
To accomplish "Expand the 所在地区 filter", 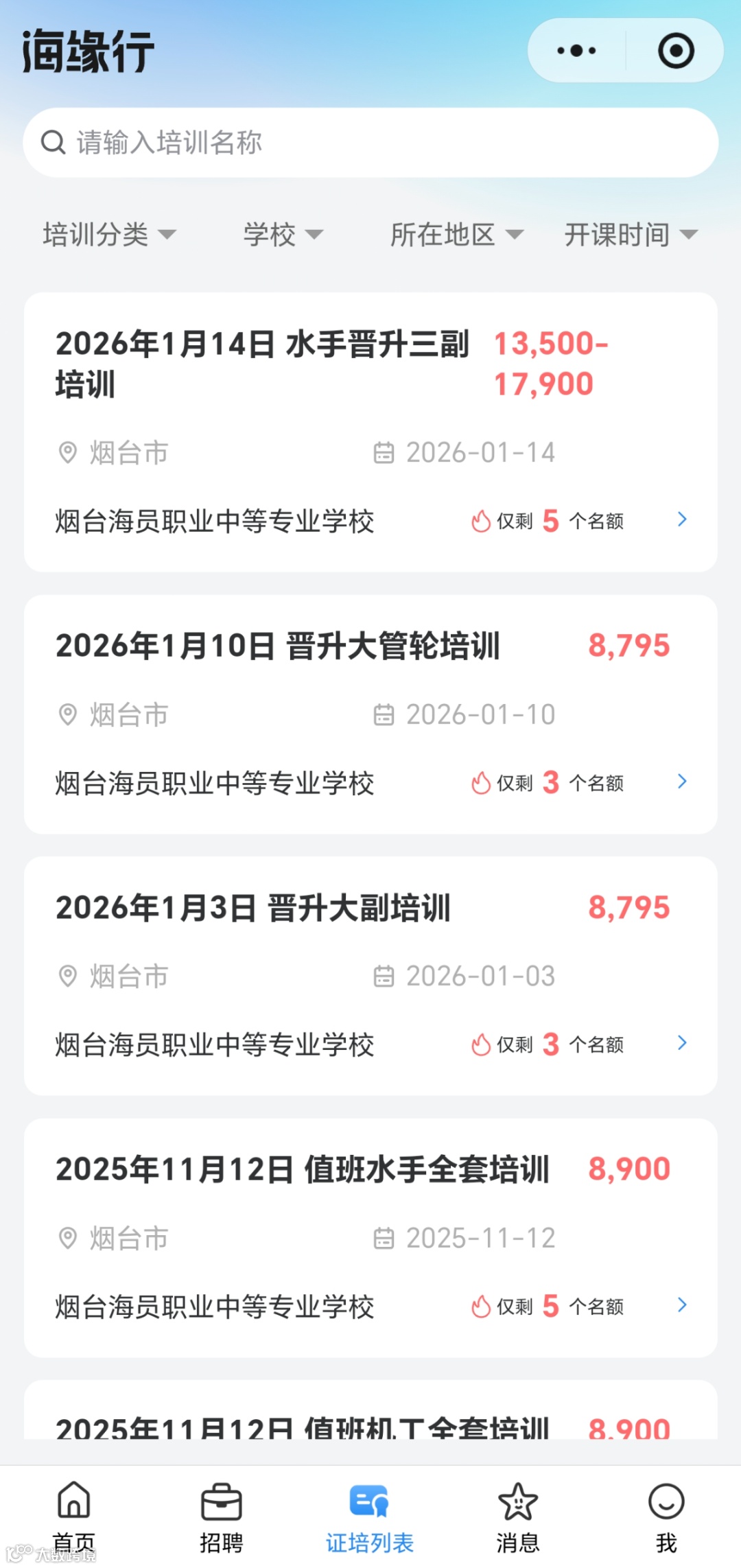I will (x=456, y=234).
